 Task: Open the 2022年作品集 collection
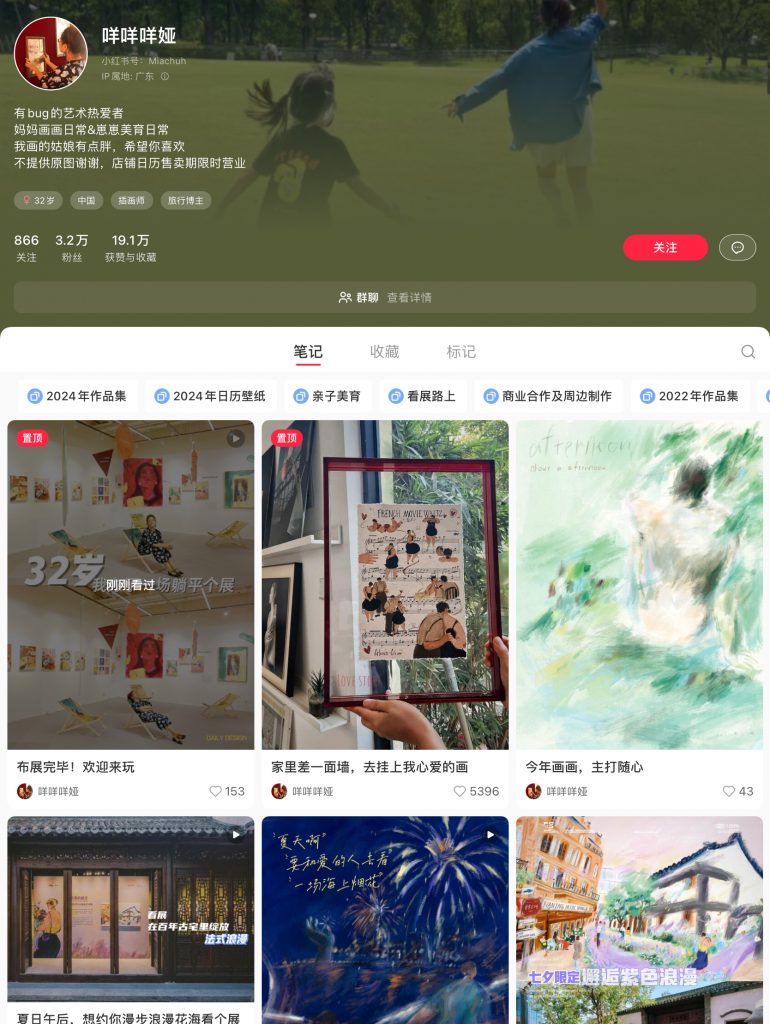(689, 396)
